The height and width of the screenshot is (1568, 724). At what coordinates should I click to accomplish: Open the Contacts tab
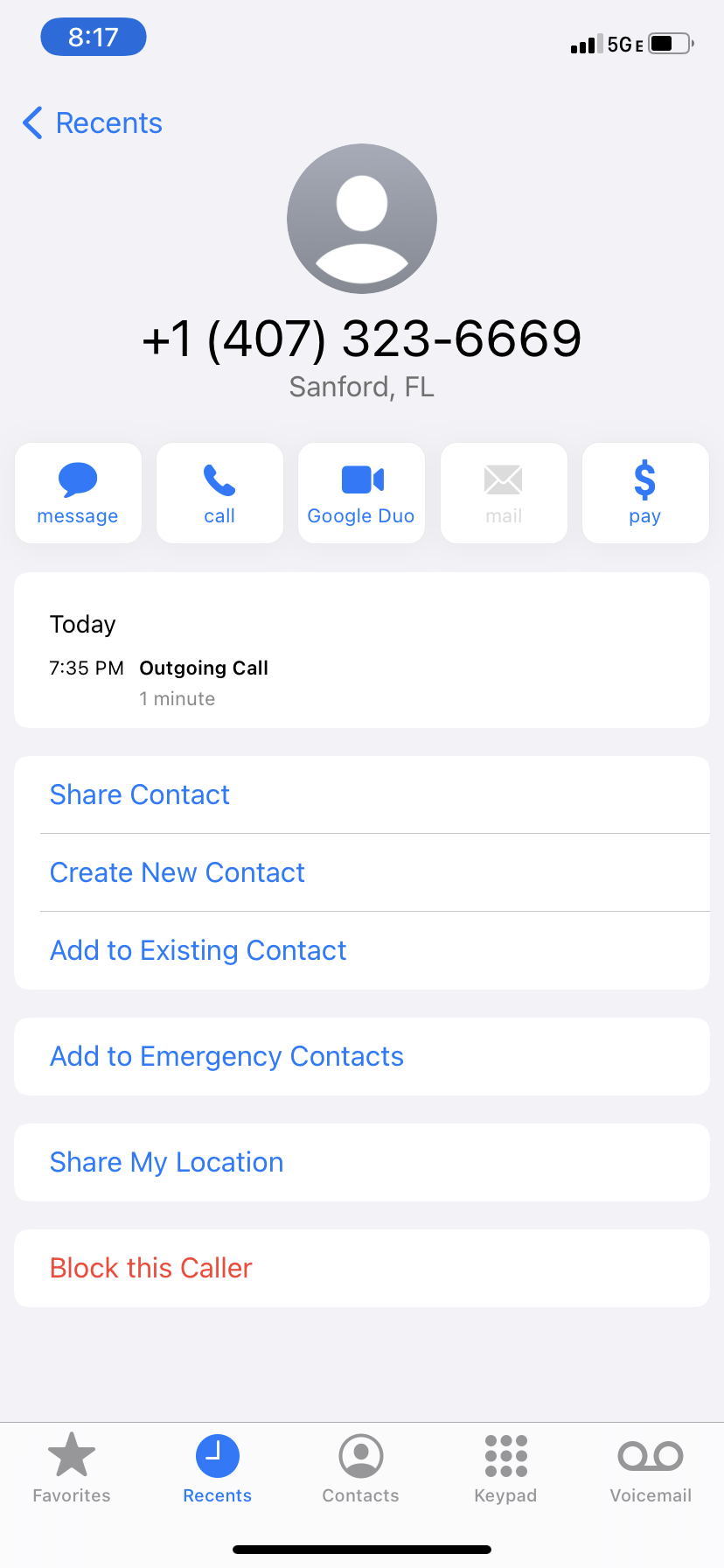[x=361, y=1468]
